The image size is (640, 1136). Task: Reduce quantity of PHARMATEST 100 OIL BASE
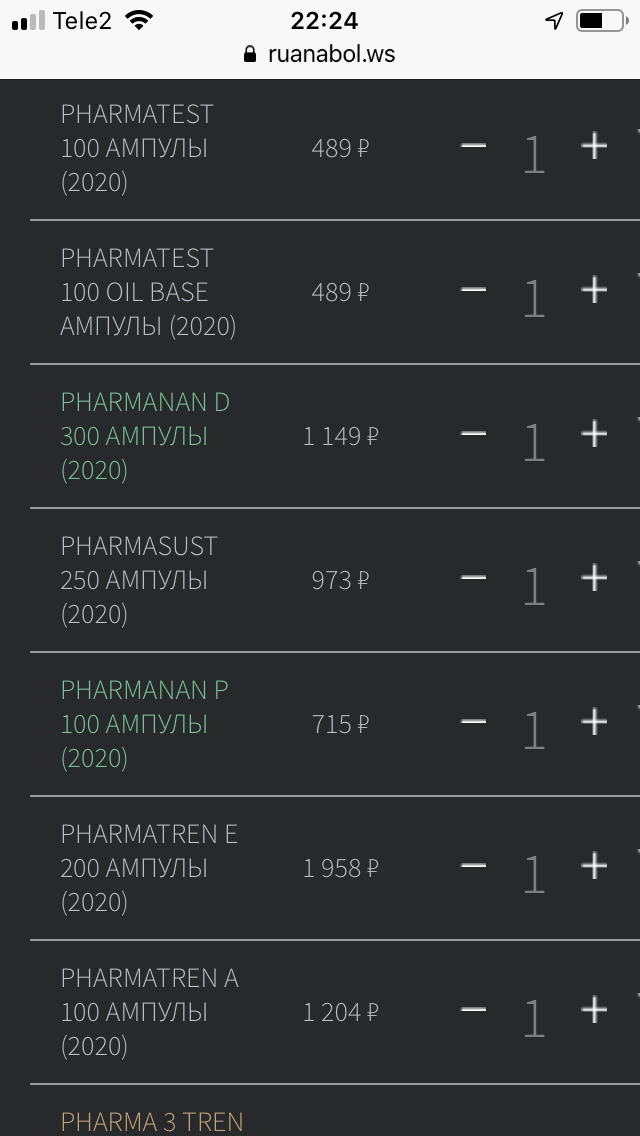pyautogui.click(x=473, y=291)
